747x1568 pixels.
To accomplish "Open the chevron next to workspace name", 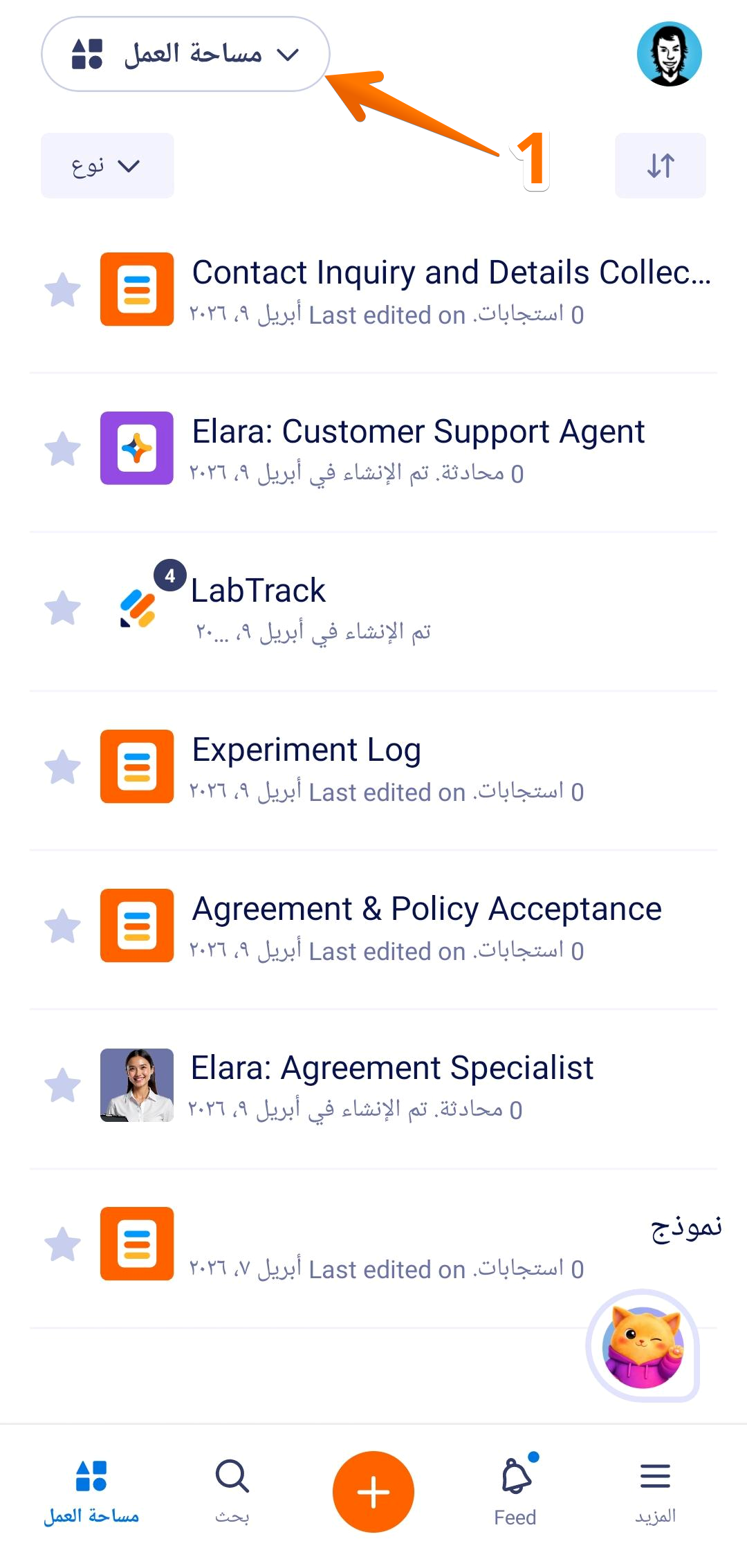I will tap(288, 54).
